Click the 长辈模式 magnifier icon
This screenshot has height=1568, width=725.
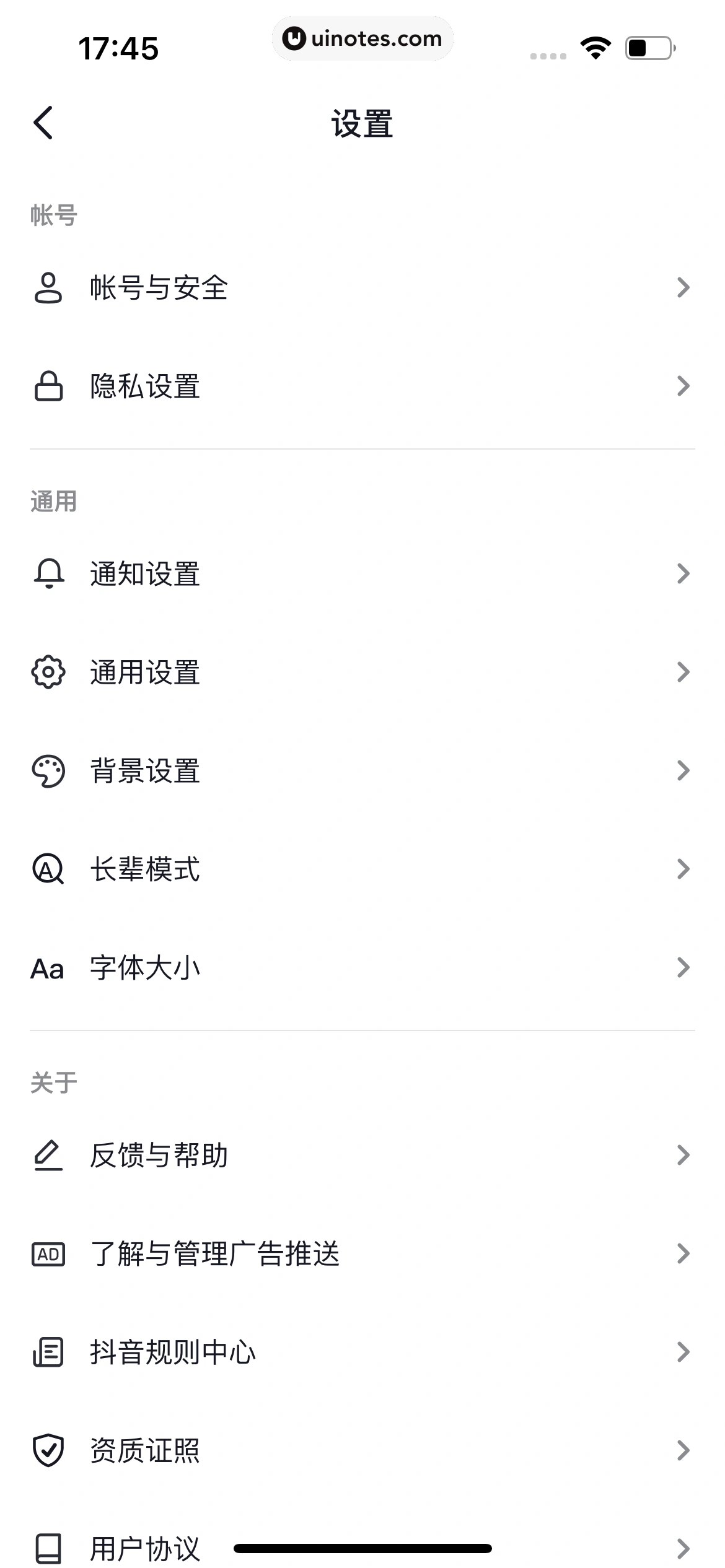(x=48, y=869)
